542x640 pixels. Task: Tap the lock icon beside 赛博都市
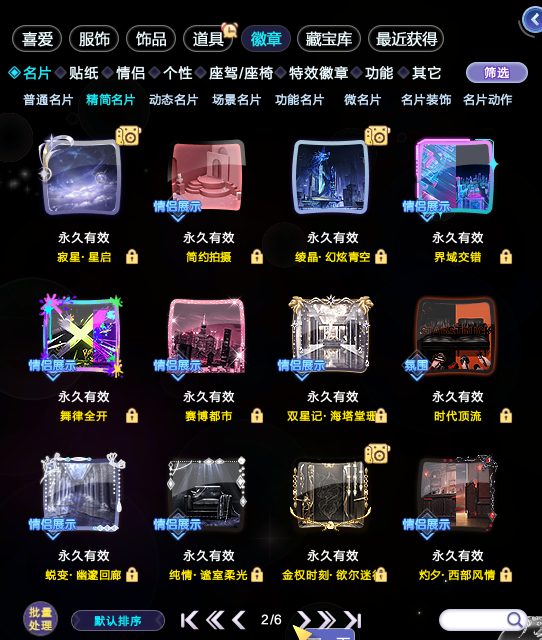pos(257,416)
